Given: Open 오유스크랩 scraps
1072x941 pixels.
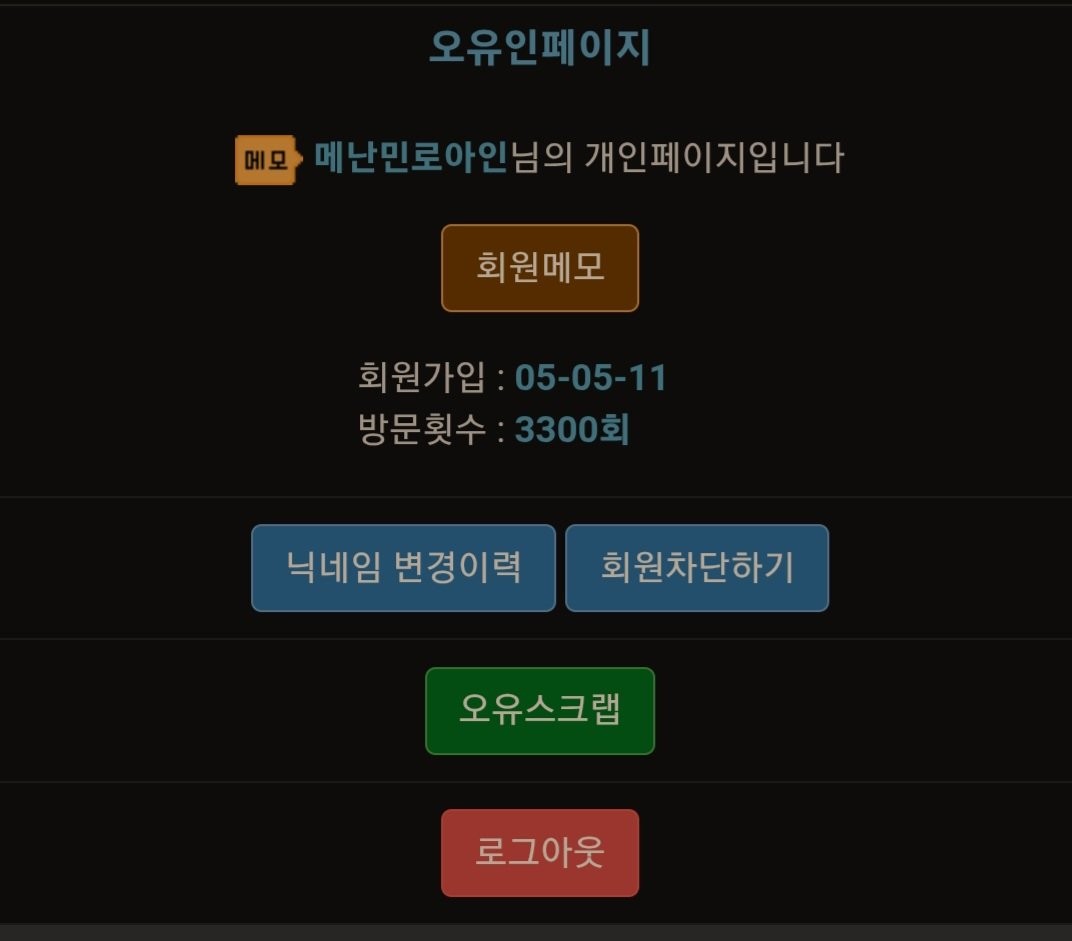Looking at the screenshot, I should [x=540, y=711].
